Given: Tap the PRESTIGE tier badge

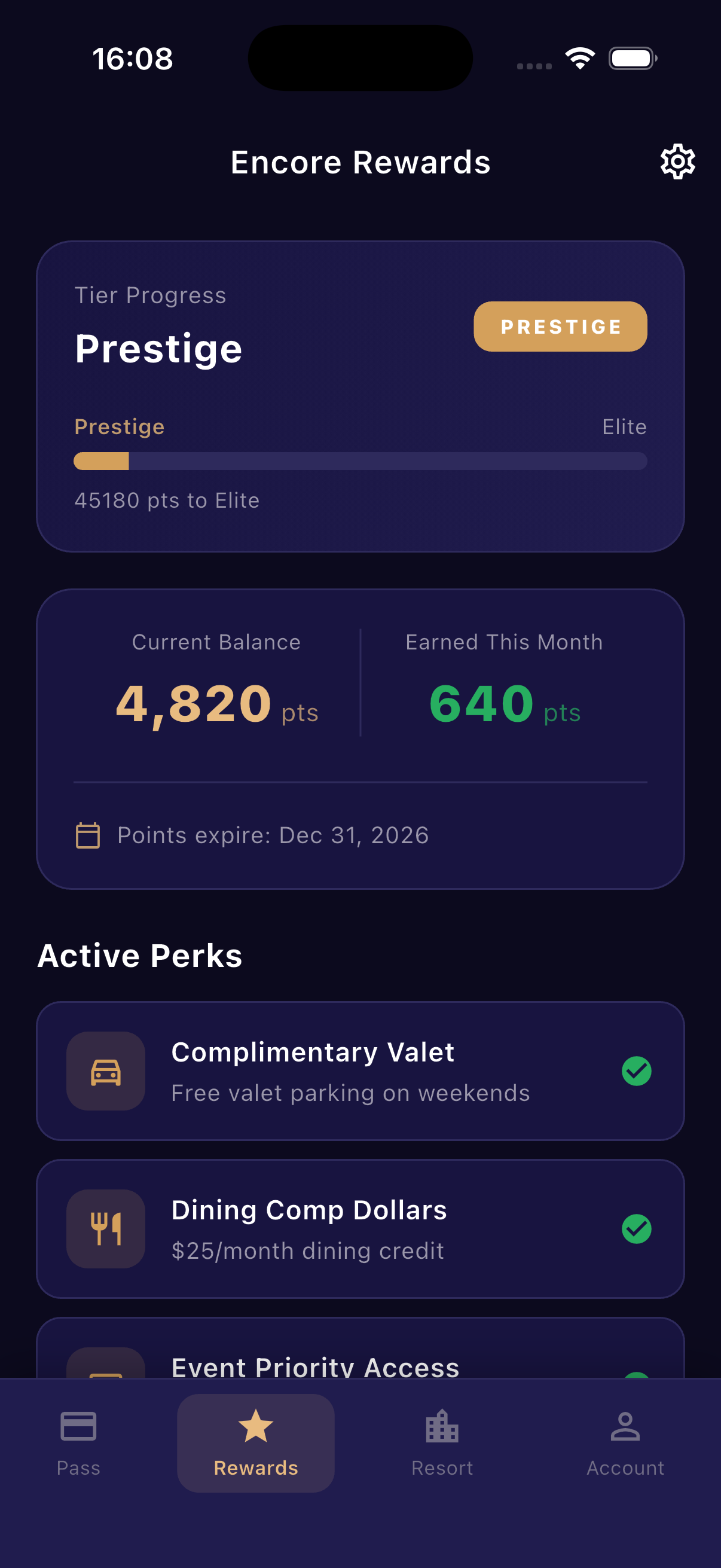Looking at the screenshot, I should click(x=560, y=327).
